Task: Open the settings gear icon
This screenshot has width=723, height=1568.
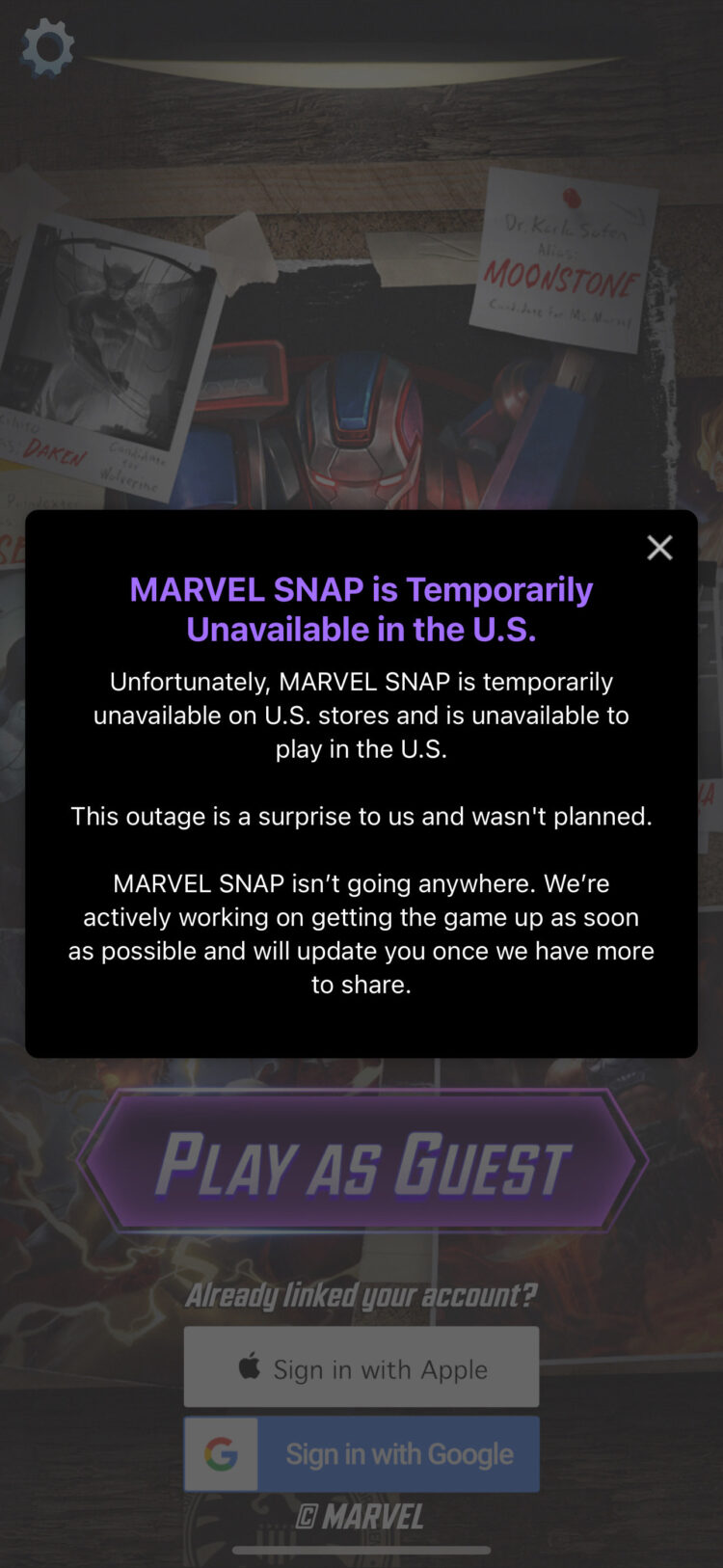Action: tap(47, 47)
